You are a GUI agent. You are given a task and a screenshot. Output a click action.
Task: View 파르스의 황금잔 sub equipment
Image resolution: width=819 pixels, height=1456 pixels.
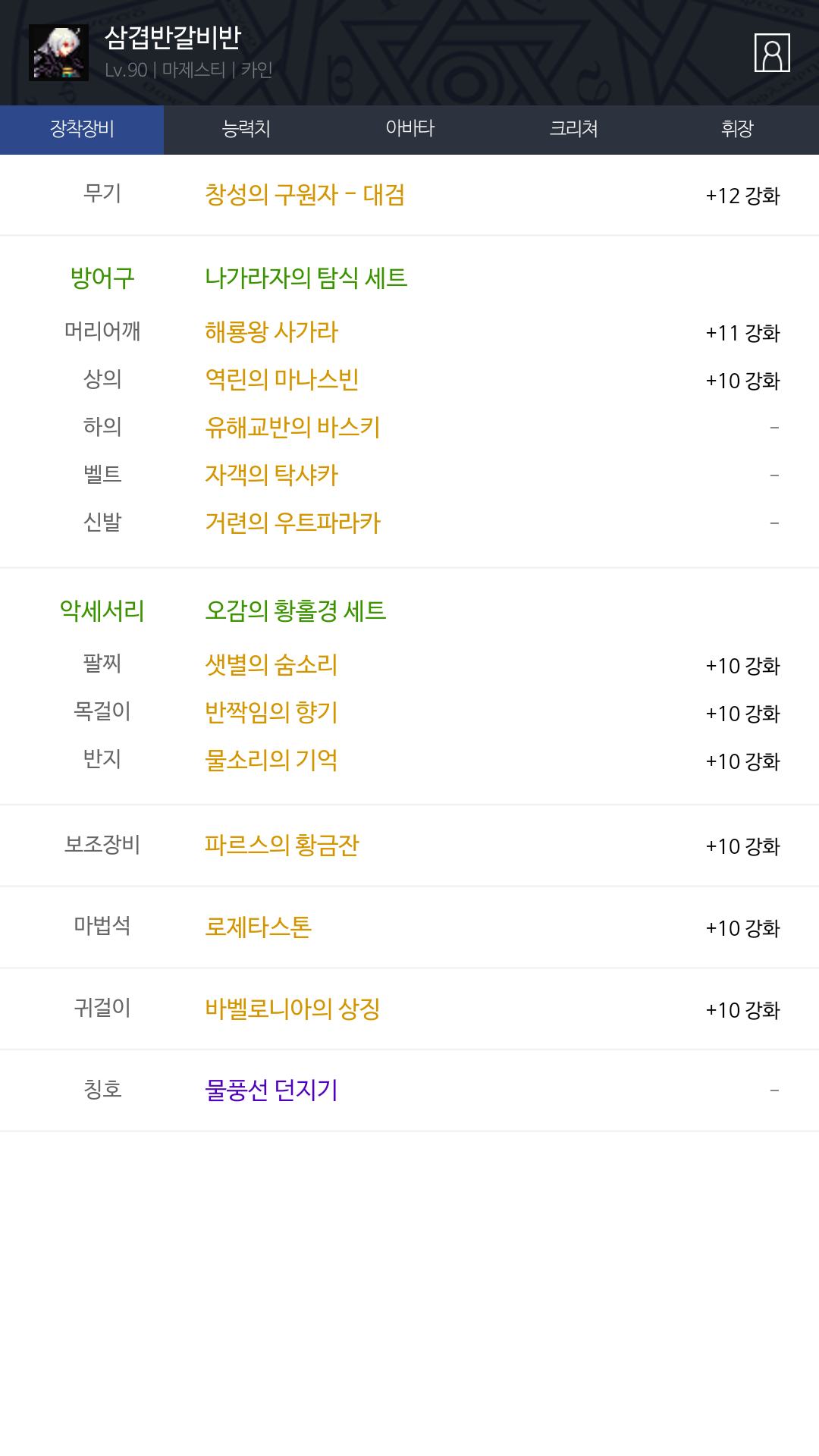pos(282,846)
